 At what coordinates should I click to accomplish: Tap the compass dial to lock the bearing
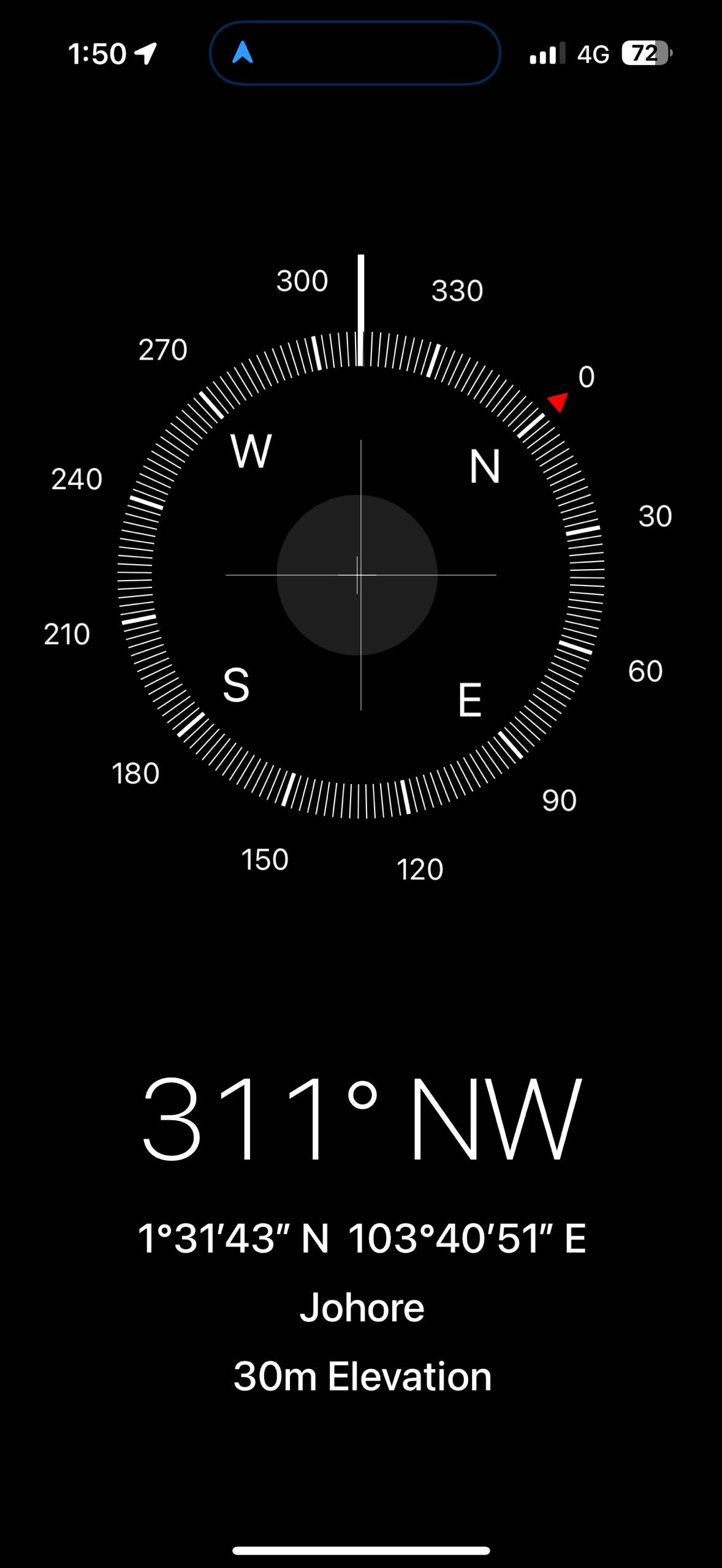click(x=360, y=575)
